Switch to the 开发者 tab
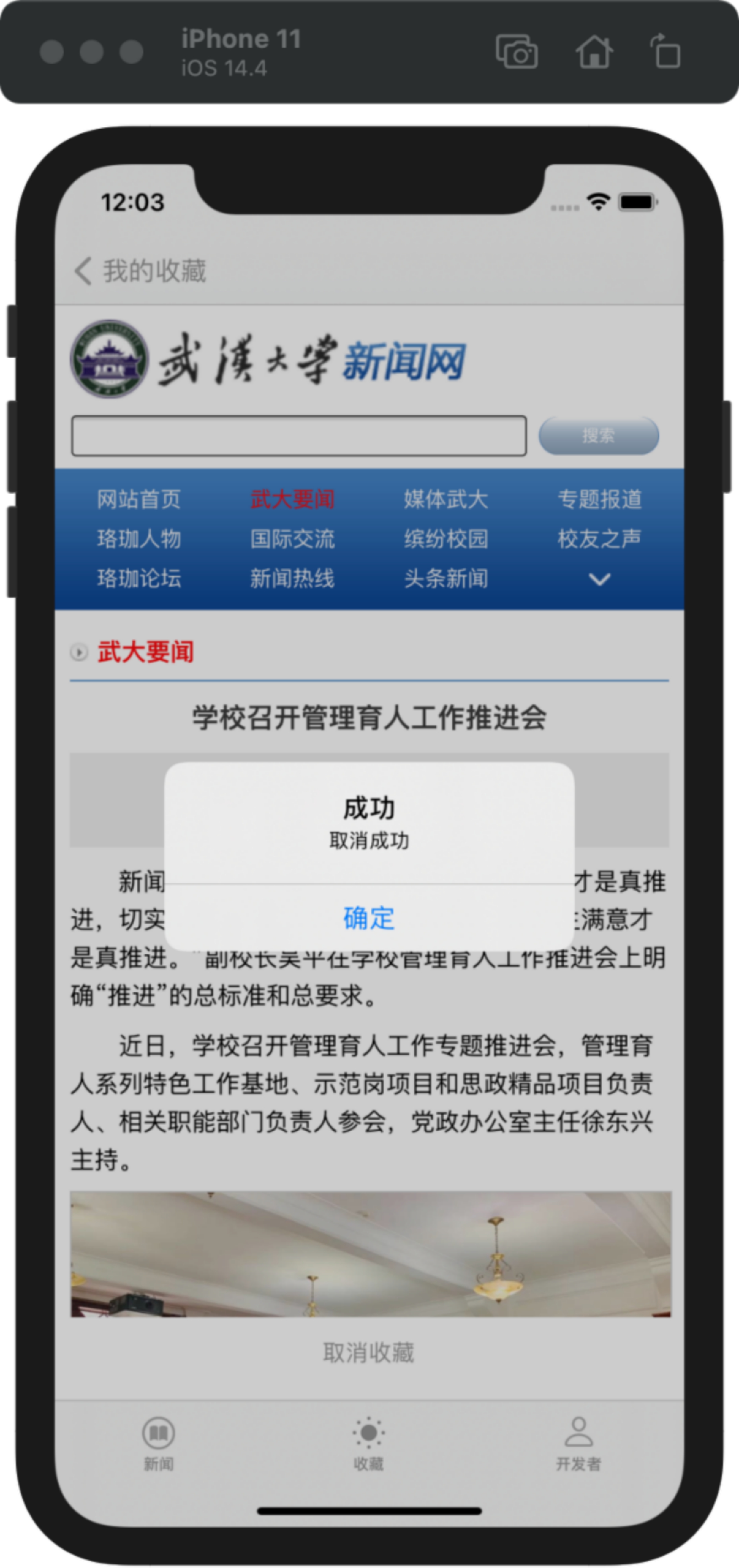Image resolution: width=739 pixels, height=1568 pixels. tap(578, 1443)
